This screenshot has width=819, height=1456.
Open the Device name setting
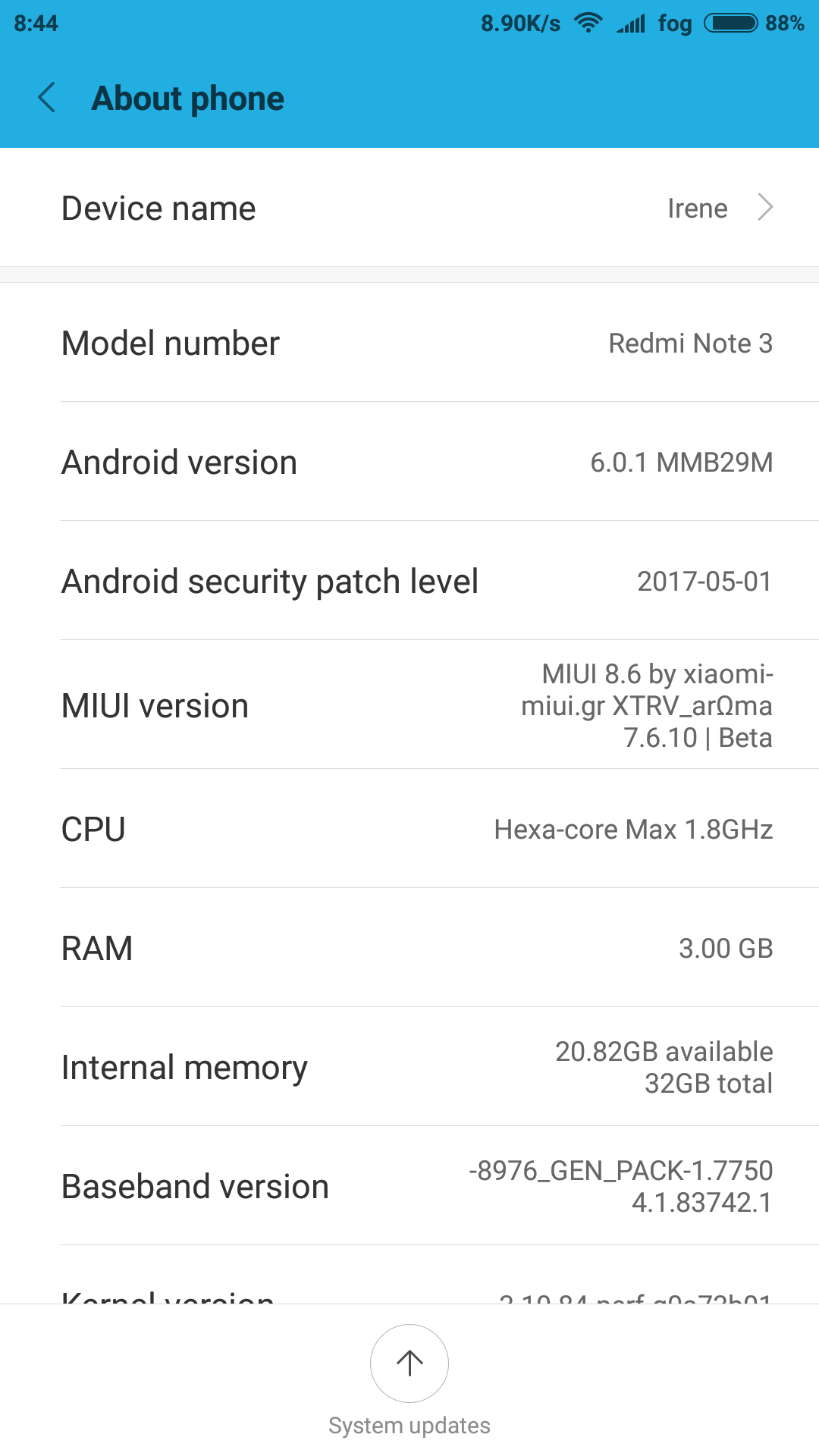[x=409, y=208]
